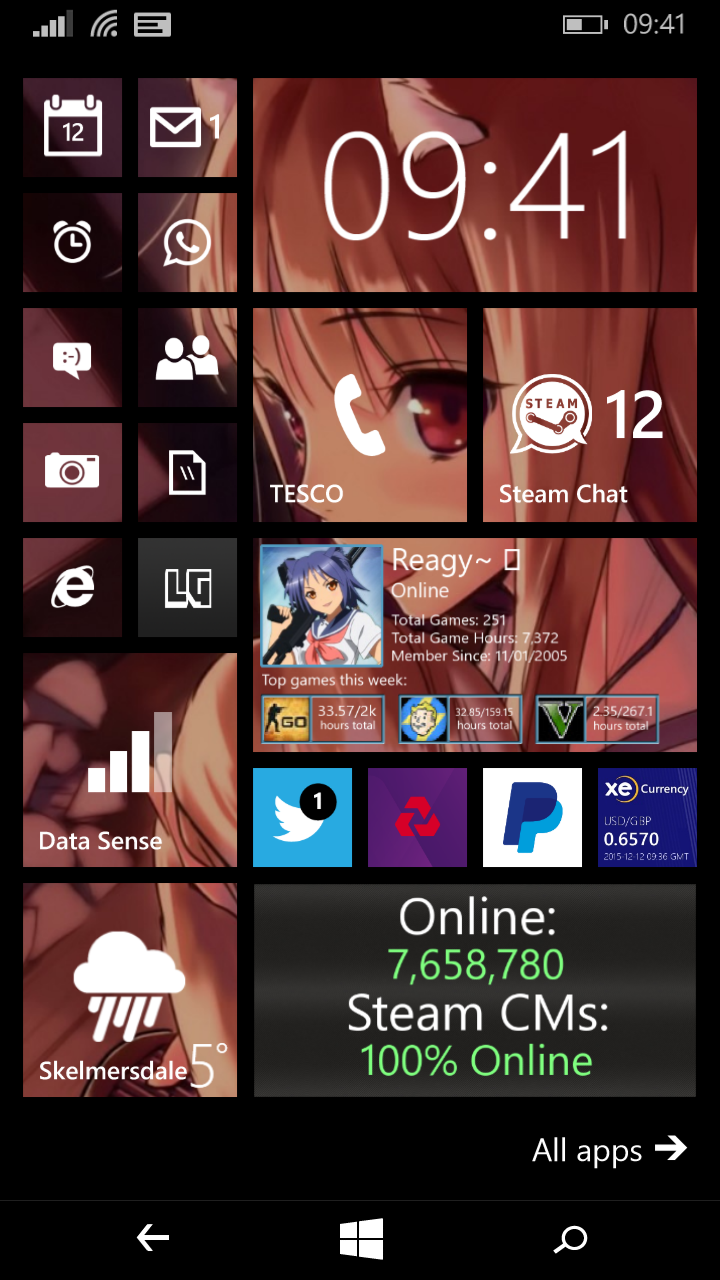This screenshot has height=1280, width=720.
Task: Open the Twitter tile
Action: coord(302,817)
